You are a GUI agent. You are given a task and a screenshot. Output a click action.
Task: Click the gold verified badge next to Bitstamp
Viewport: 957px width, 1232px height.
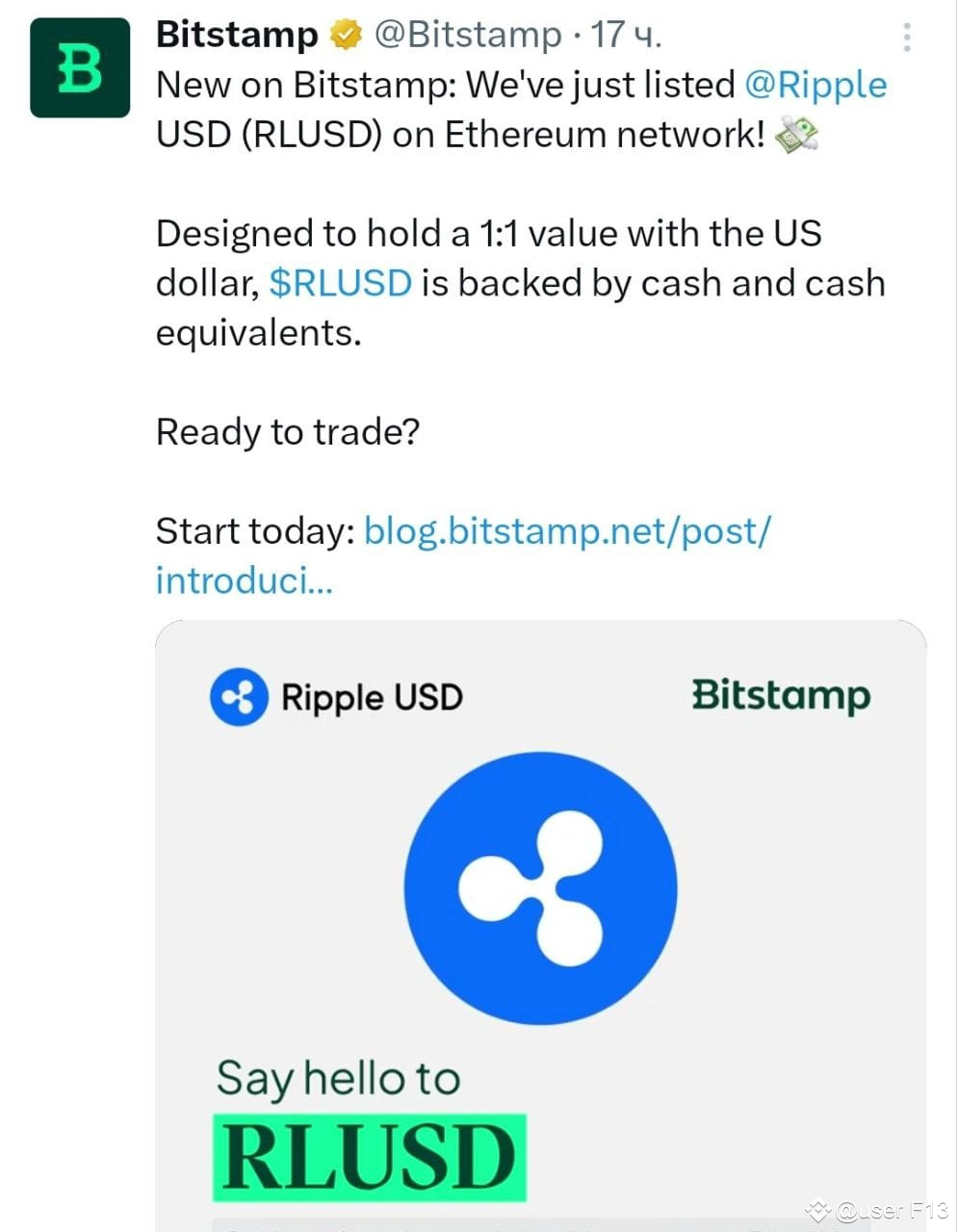pos(345,33)
